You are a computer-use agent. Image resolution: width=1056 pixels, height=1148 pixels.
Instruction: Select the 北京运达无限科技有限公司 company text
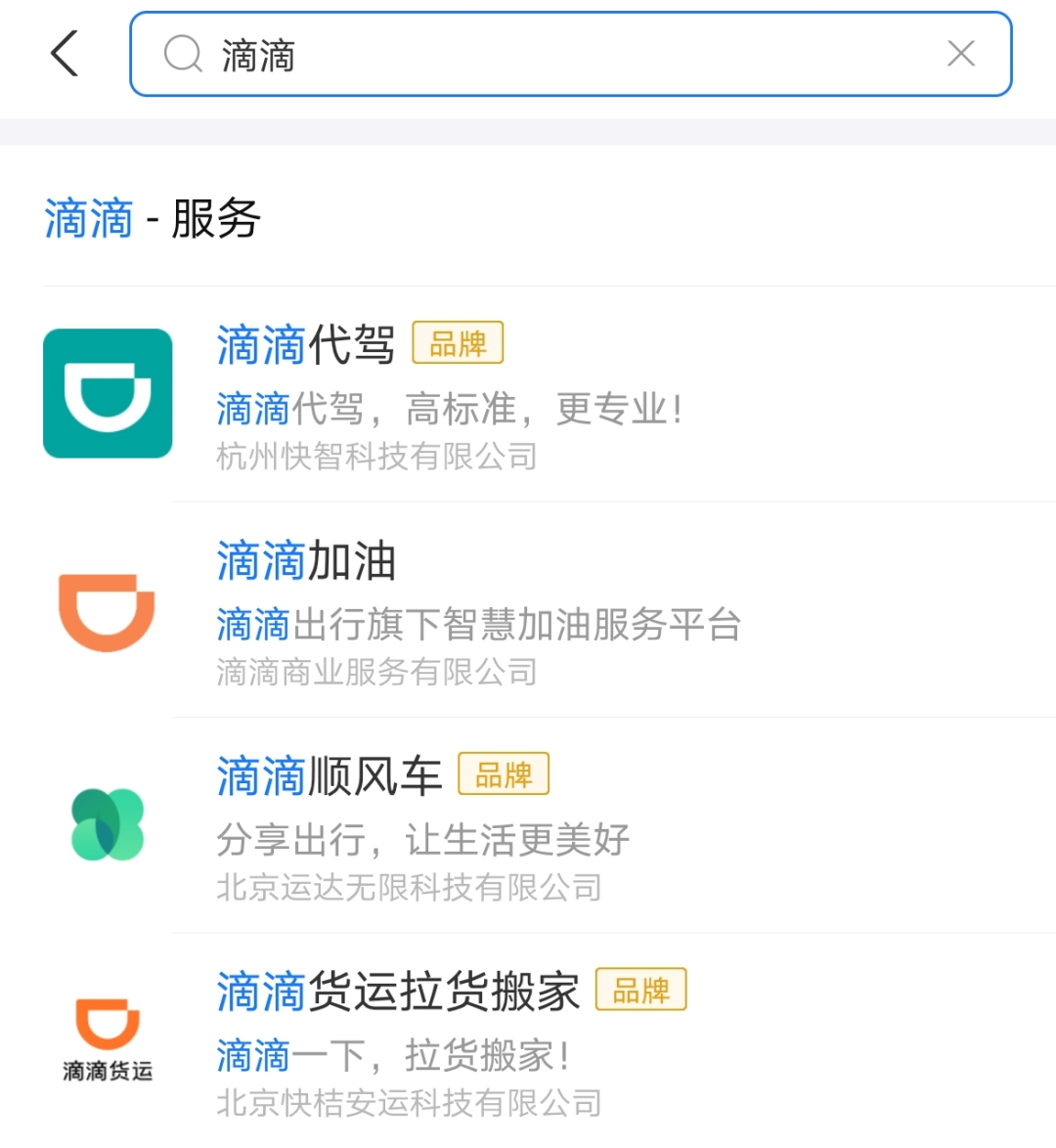[408, 887]
